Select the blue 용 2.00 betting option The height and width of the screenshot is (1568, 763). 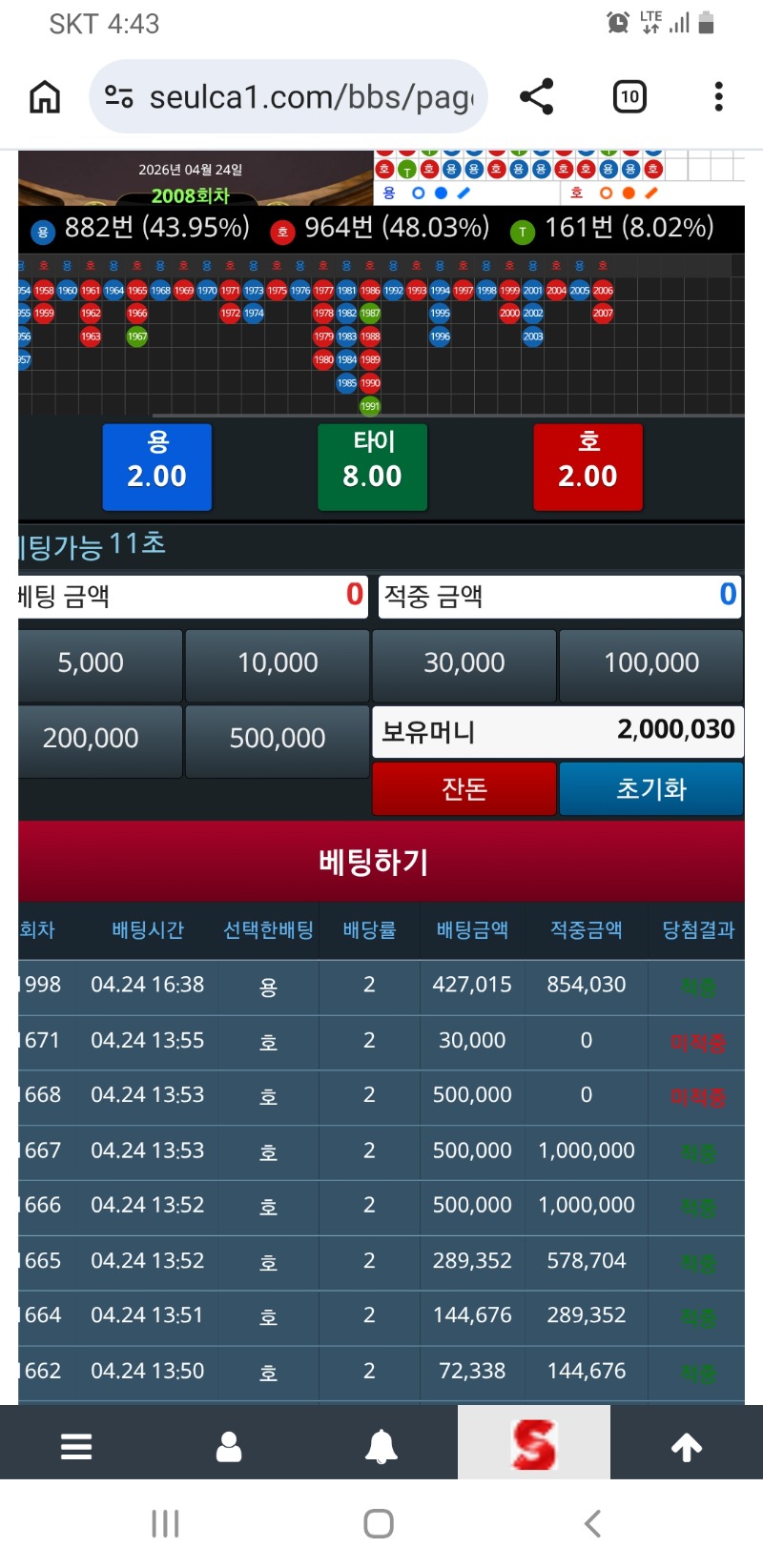click(x=156, y=466)
